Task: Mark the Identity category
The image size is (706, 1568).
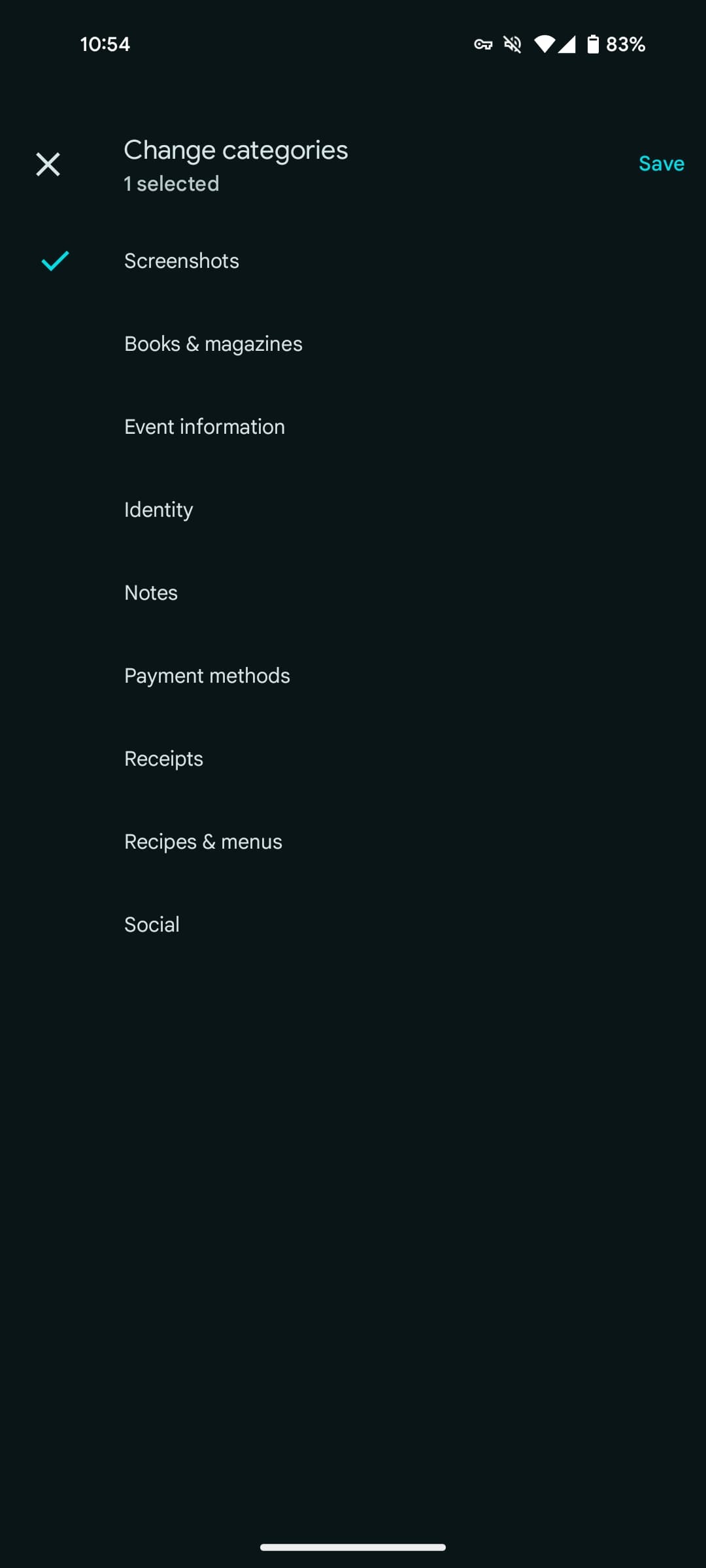Action: (353, 510)
